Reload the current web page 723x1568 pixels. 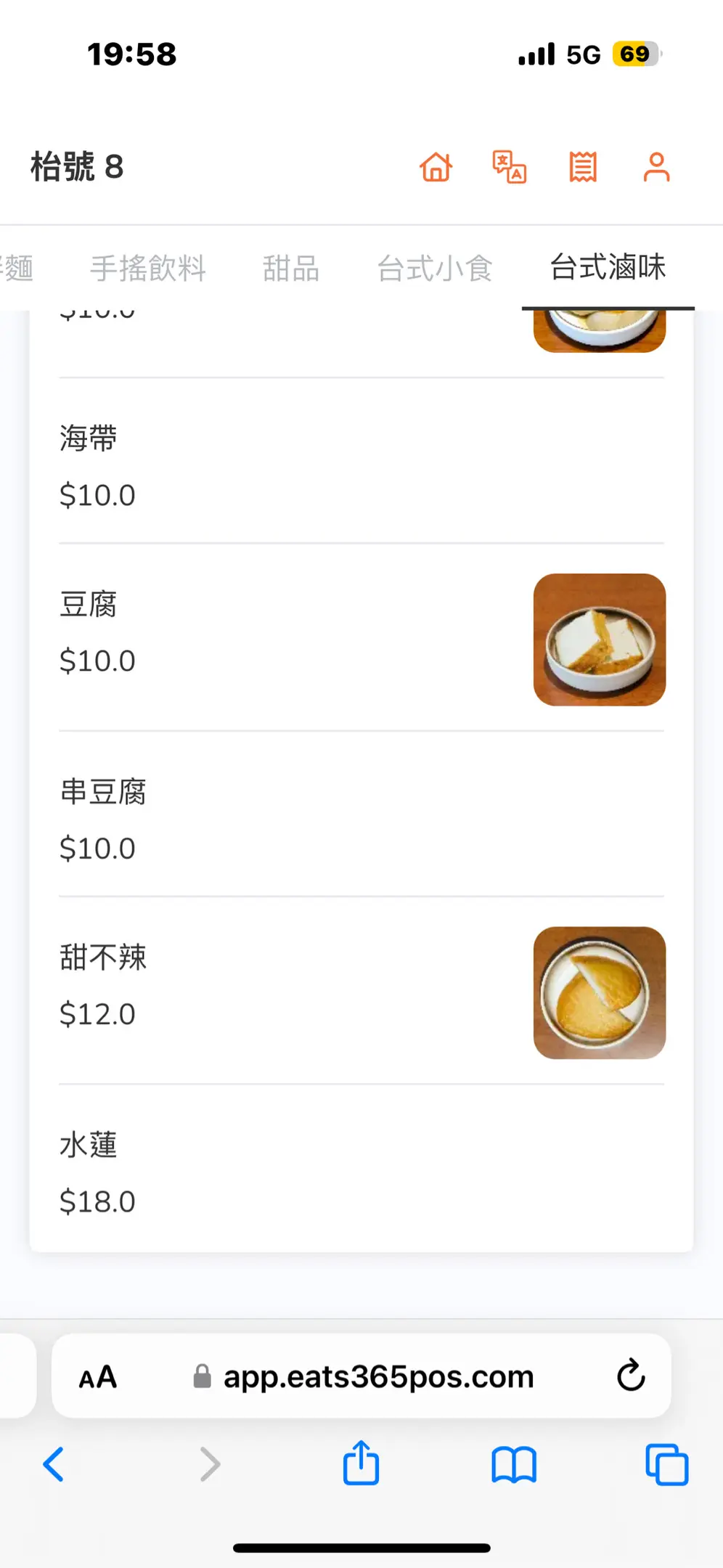(631, 1376)
